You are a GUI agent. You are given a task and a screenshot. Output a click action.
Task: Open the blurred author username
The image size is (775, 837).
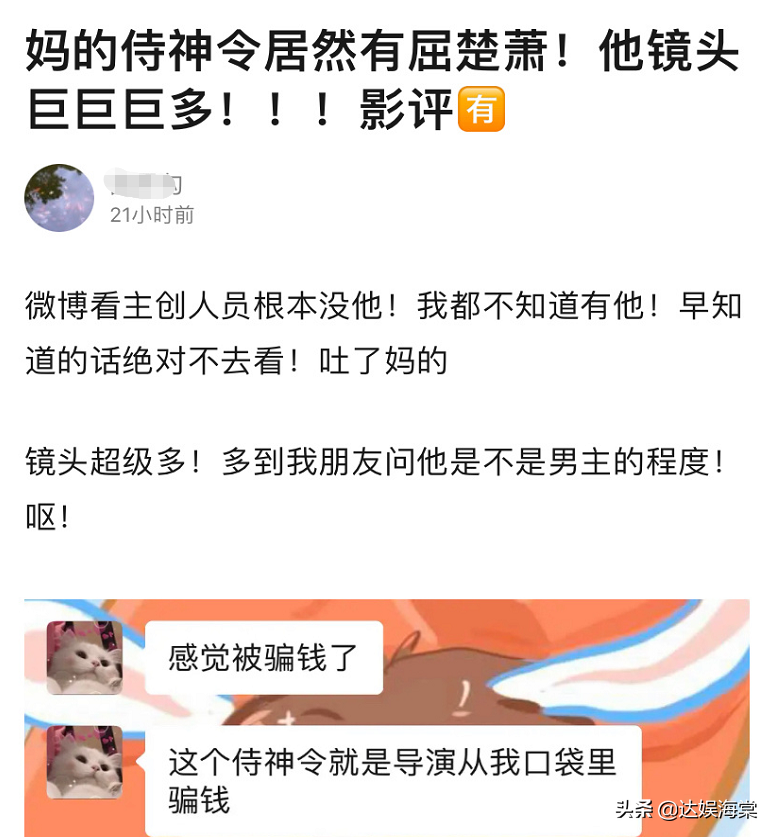146,185
